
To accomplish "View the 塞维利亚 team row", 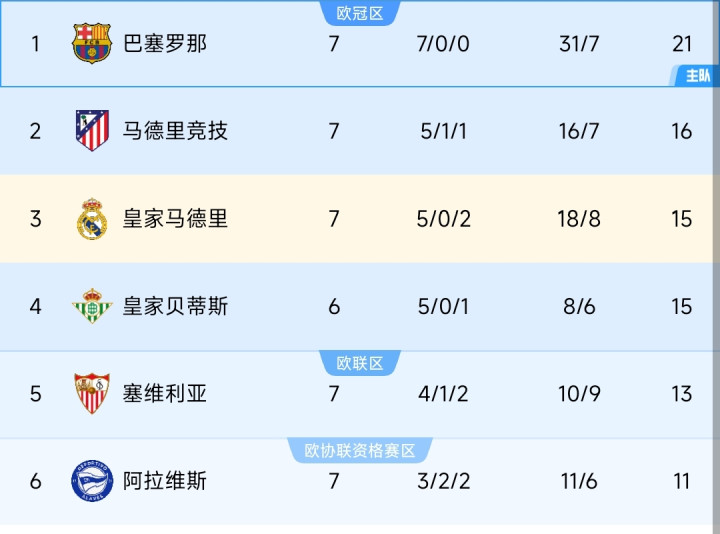I will (358, 395).
